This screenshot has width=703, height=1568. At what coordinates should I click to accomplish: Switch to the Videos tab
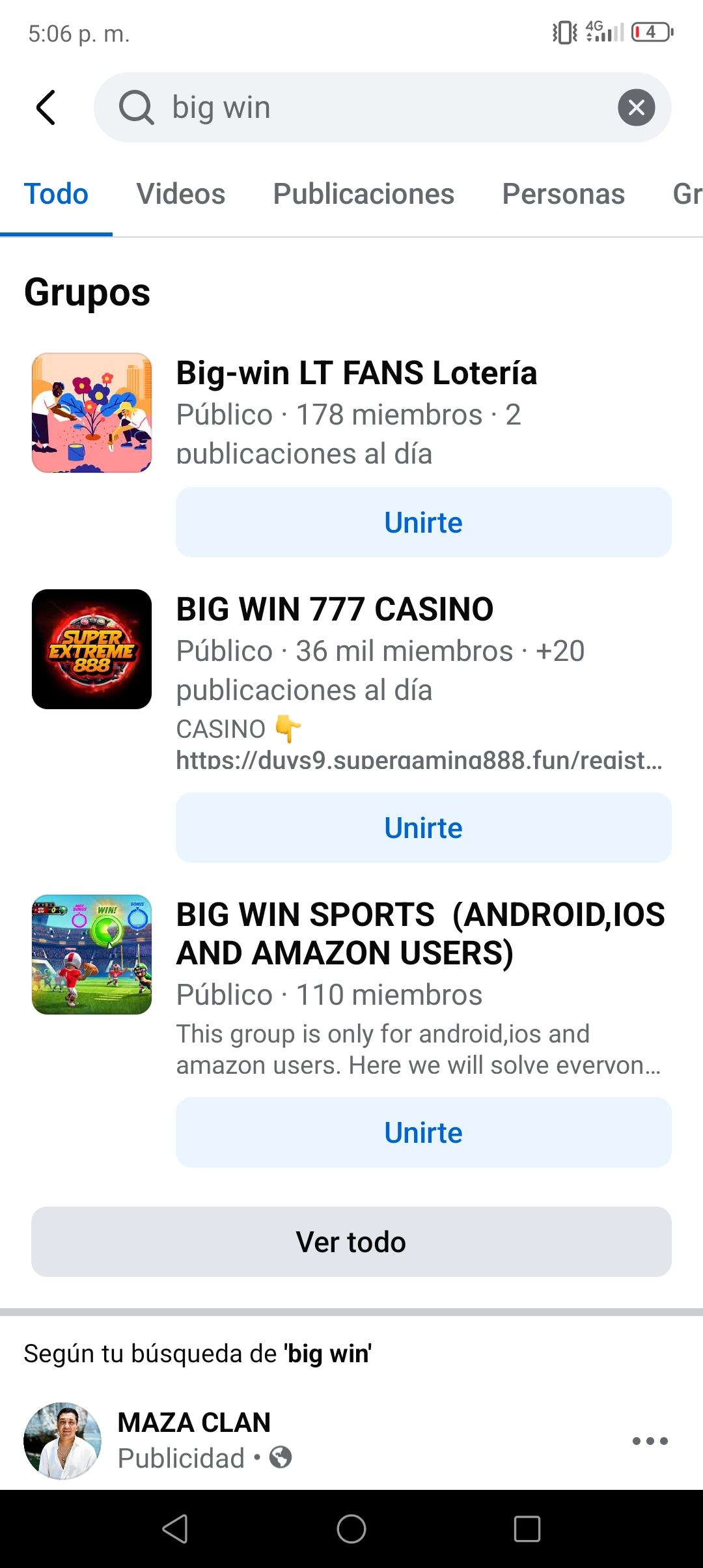(180, 194)
